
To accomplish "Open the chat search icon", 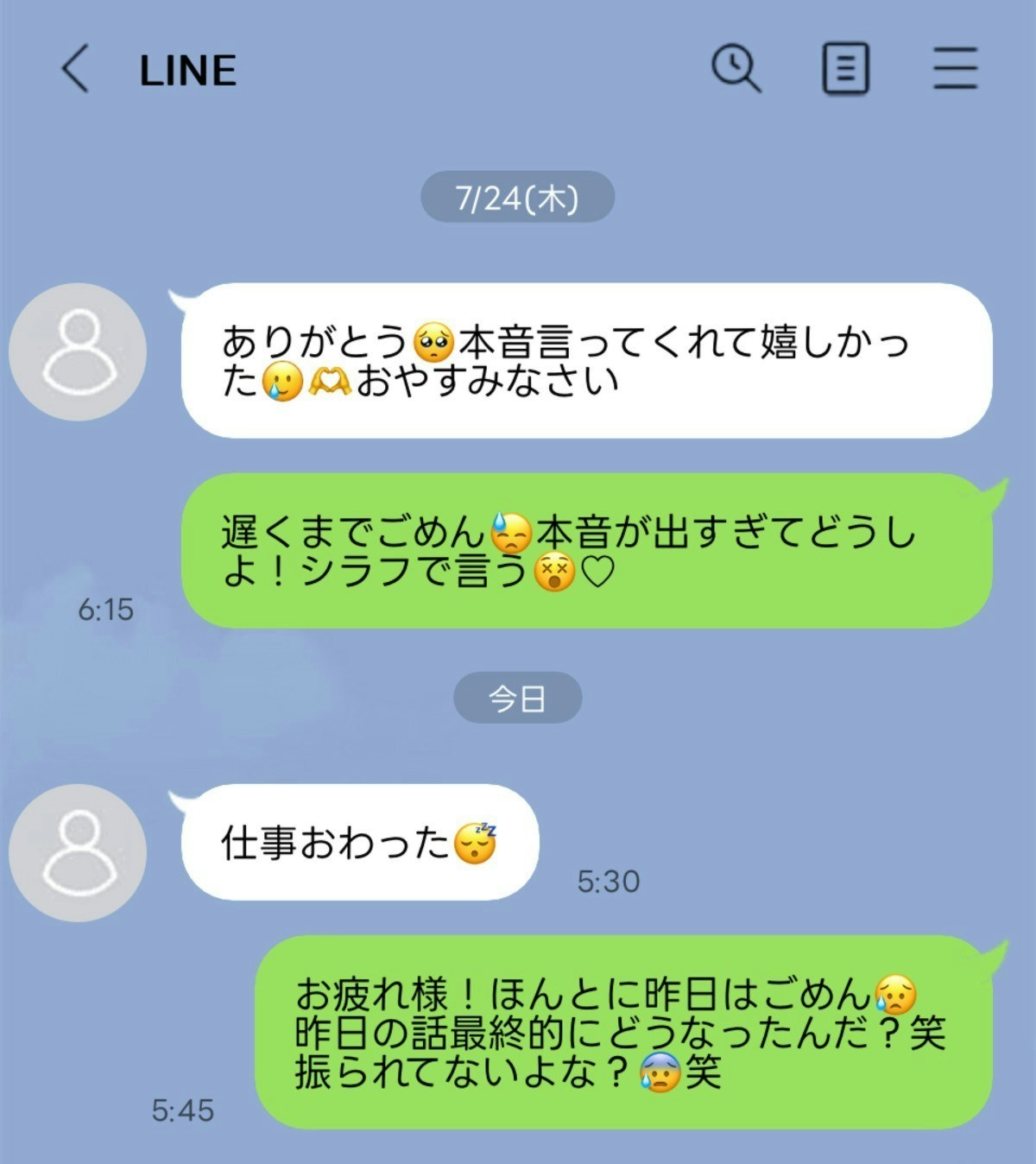I will (x=736, y=68).
